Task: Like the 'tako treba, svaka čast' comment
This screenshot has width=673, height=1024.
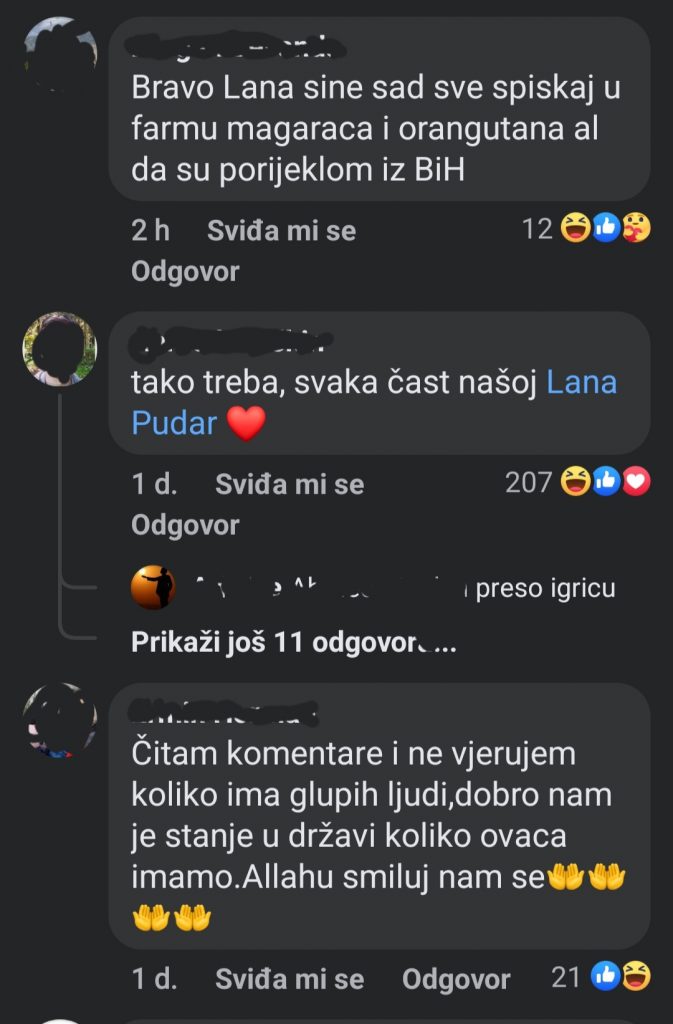Action: point(289,484)
